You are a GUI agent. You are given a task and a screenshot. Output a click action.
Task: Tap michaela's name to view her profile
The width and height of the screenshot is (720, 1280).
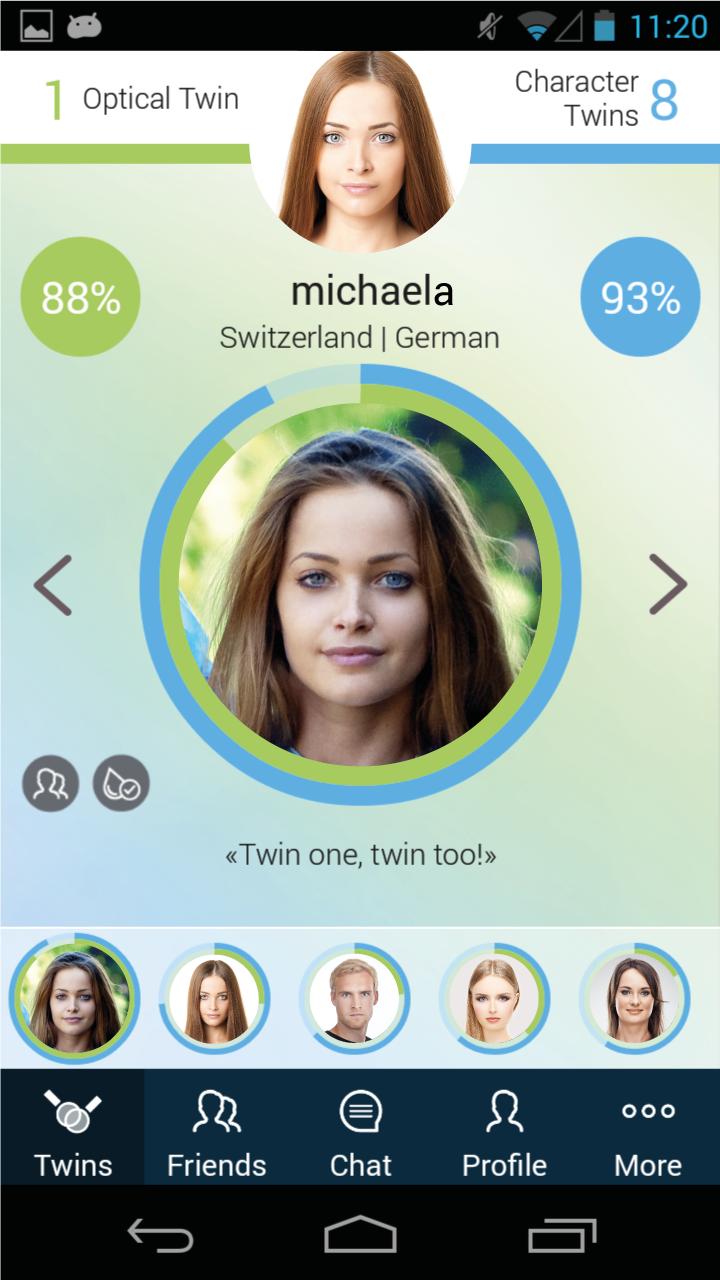coord(370,292)
